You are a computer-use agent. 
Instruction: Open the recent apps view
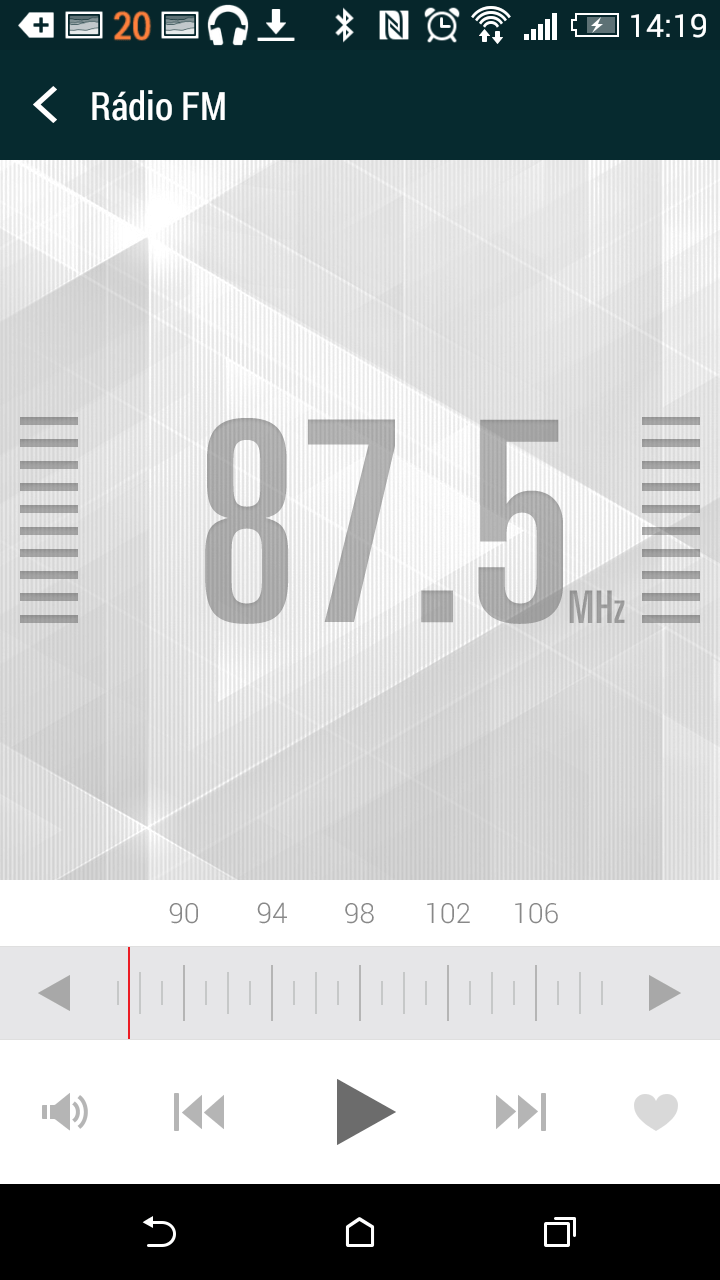click(x=560, y=1232)
